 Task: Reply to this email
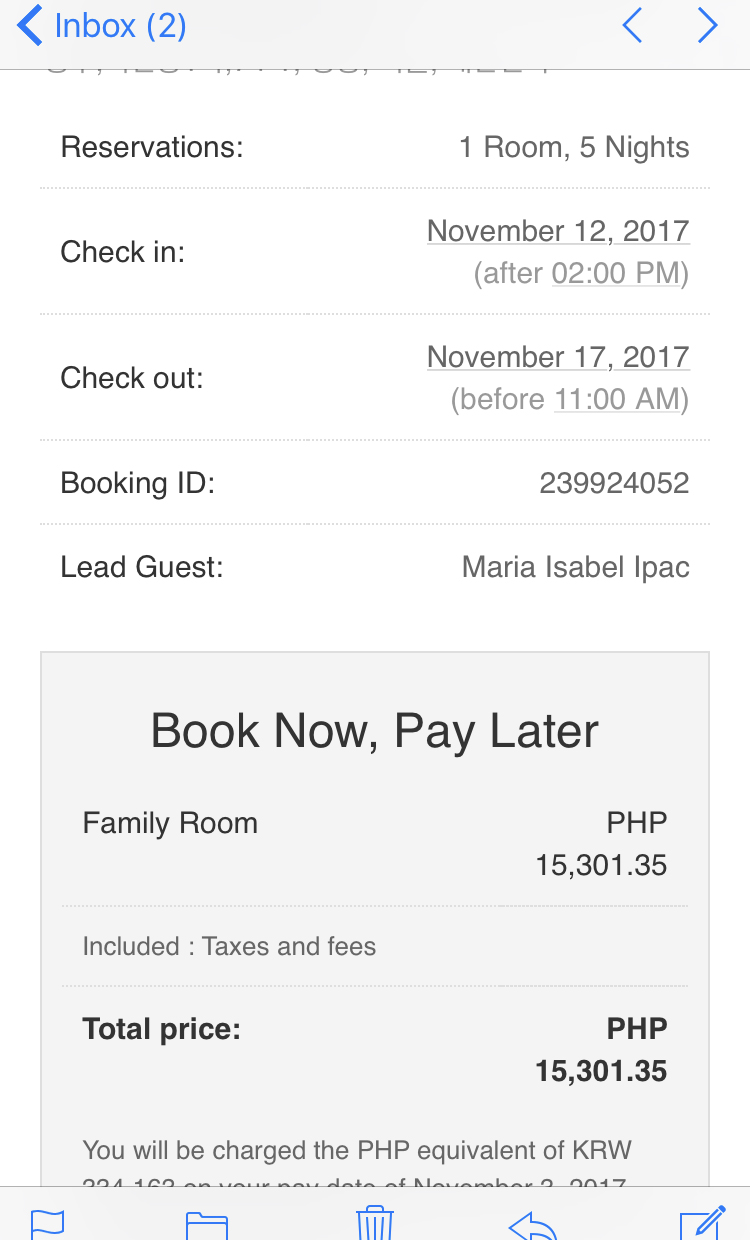click(532, 1224)
